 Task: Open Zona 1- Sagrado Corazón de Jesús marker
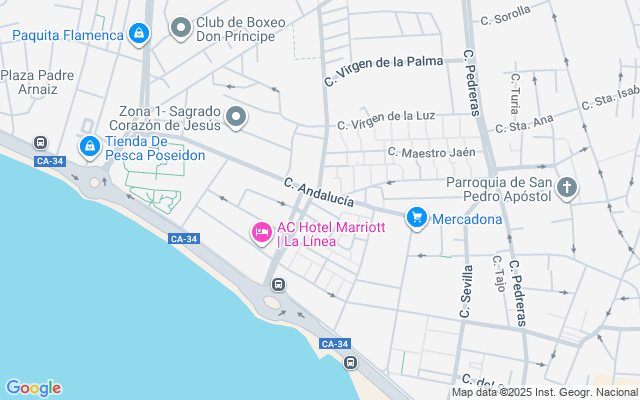(236, 117)
